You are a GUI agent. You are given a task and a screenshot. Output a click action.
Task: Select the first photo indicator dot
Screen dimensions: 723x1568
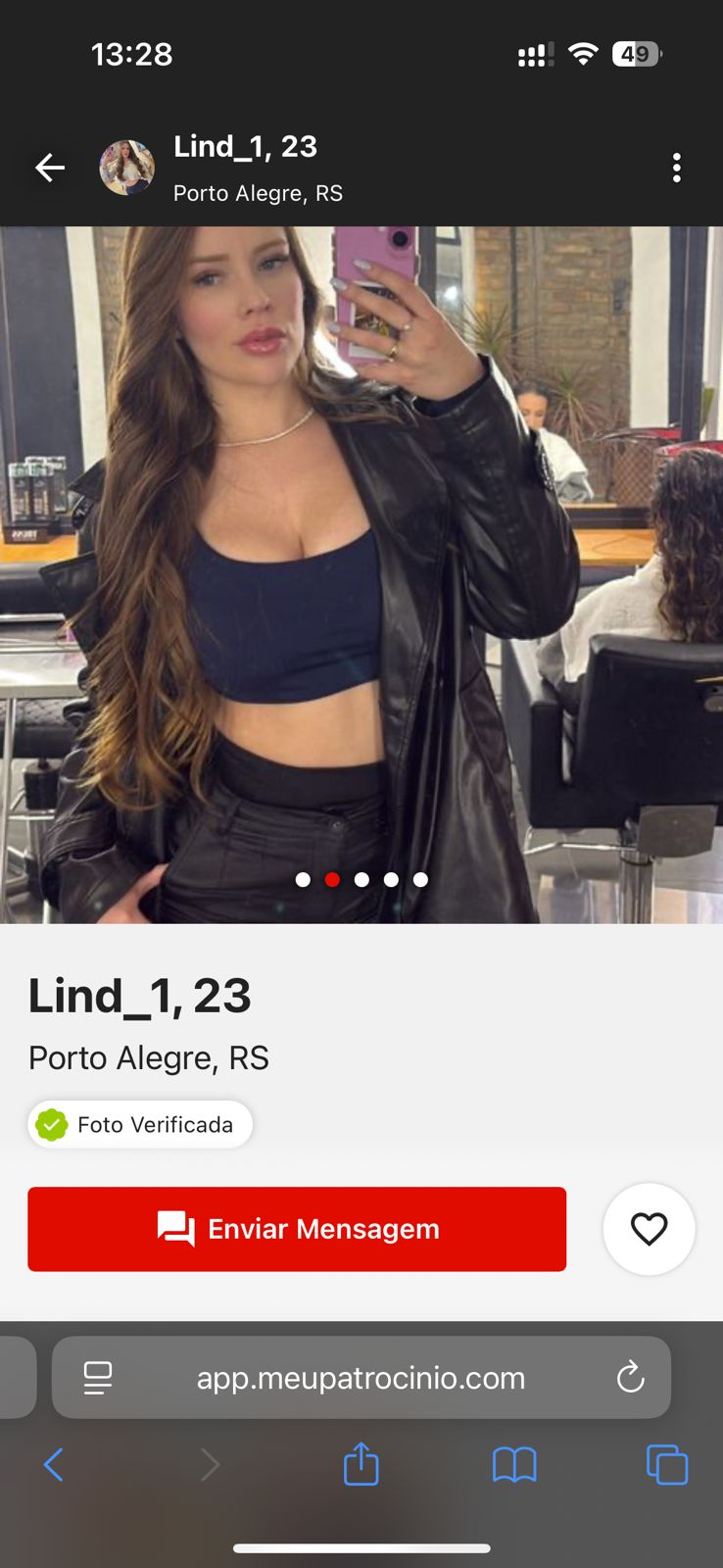[x=303, y=879]
